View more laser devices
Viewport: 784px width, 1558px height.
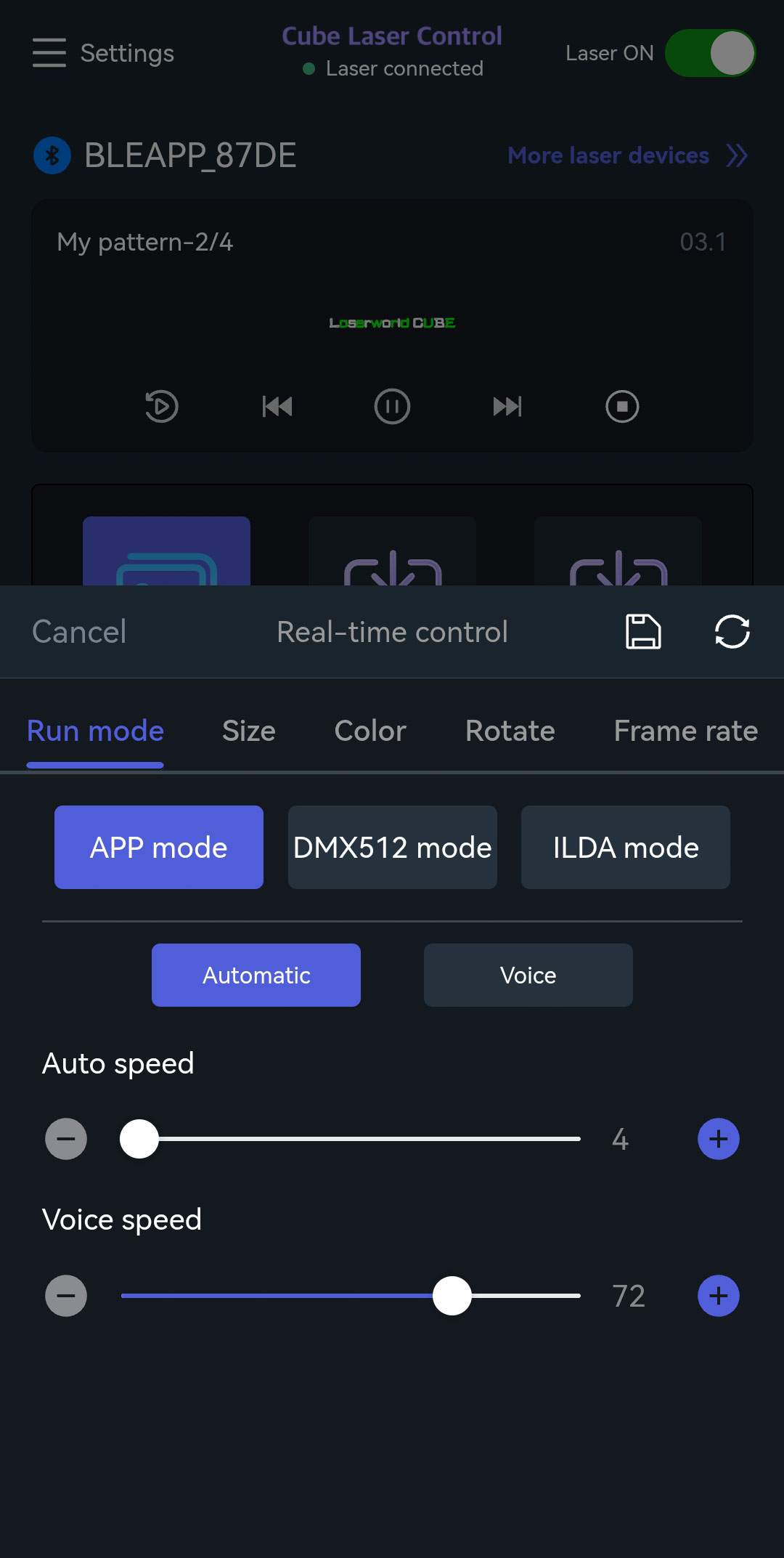tap(627, 155)
